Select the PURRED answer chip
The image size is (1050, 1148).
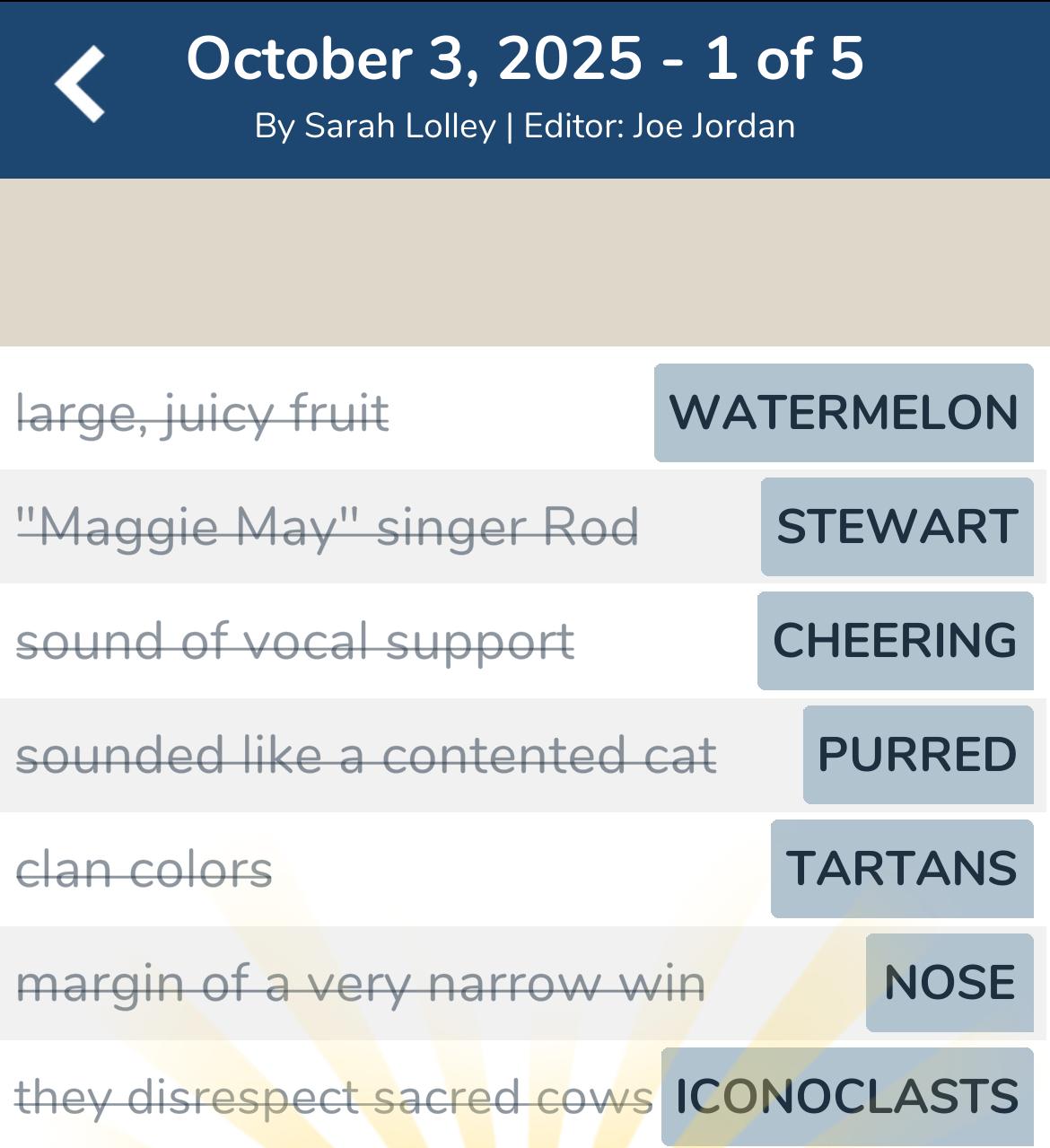(x=917, y=755)
